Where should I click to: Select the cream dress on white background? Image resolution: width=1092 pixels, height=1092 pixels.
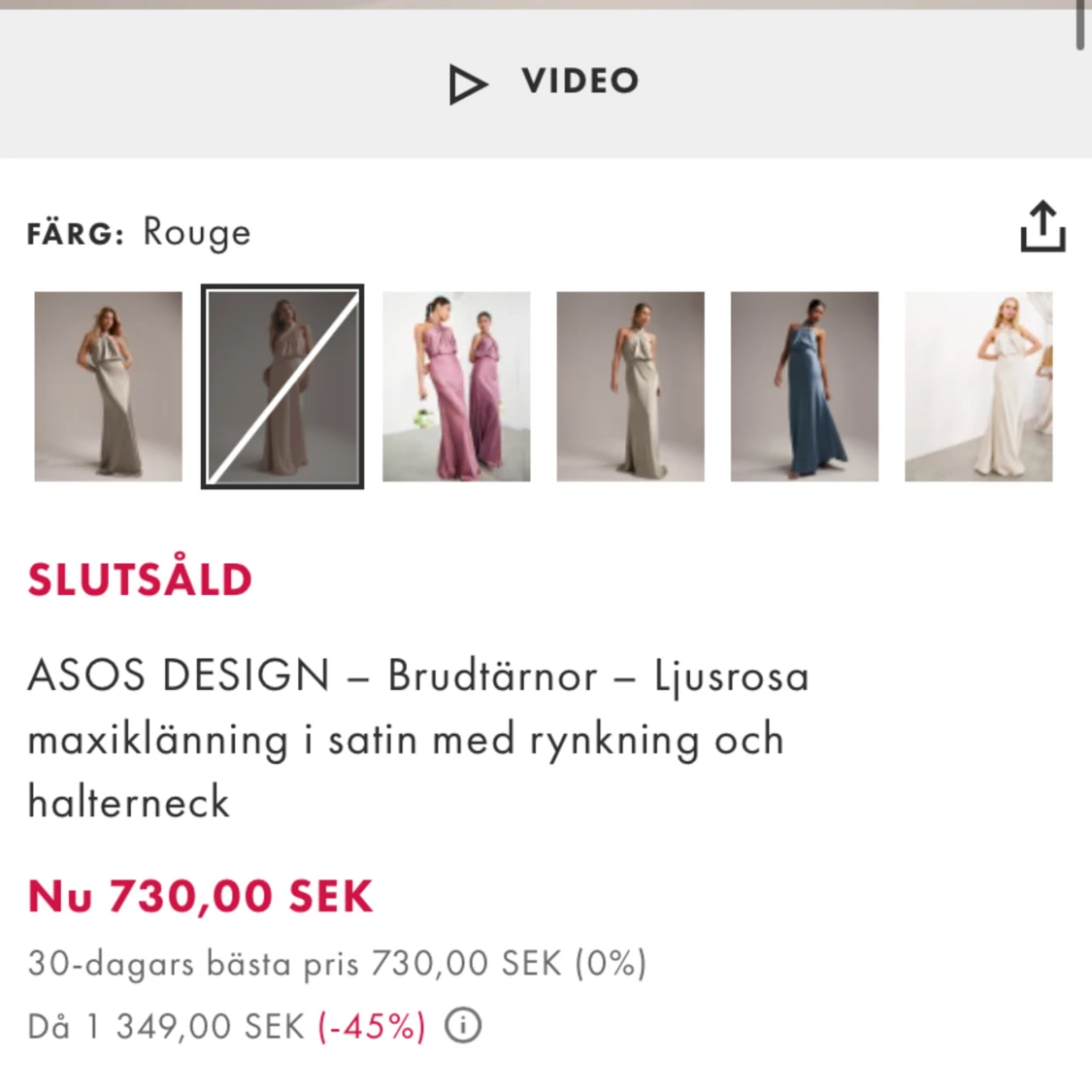[978, 386]
